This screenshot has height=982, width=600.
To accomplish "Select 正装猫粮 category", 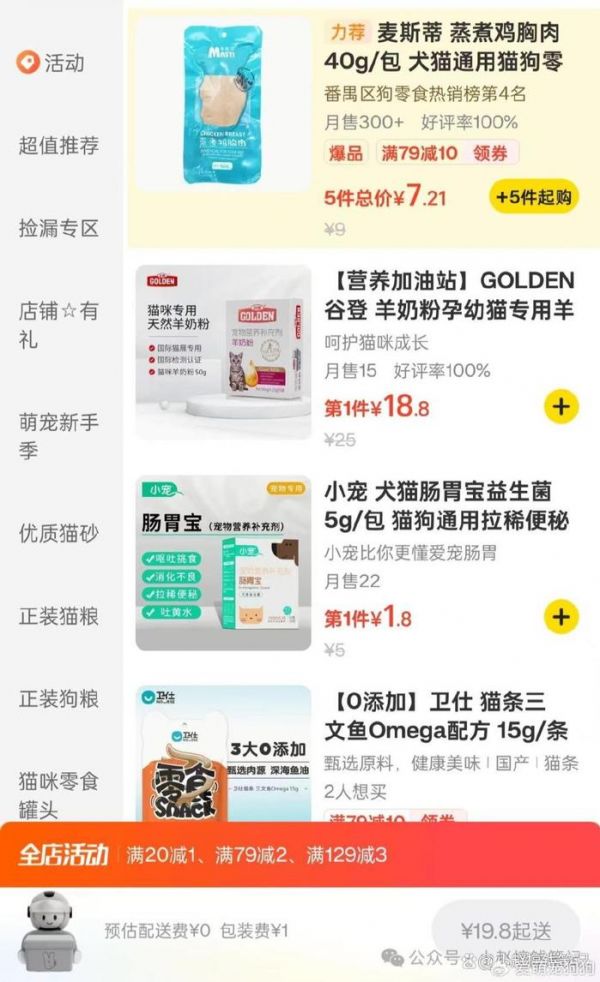I will coord(59,616).
